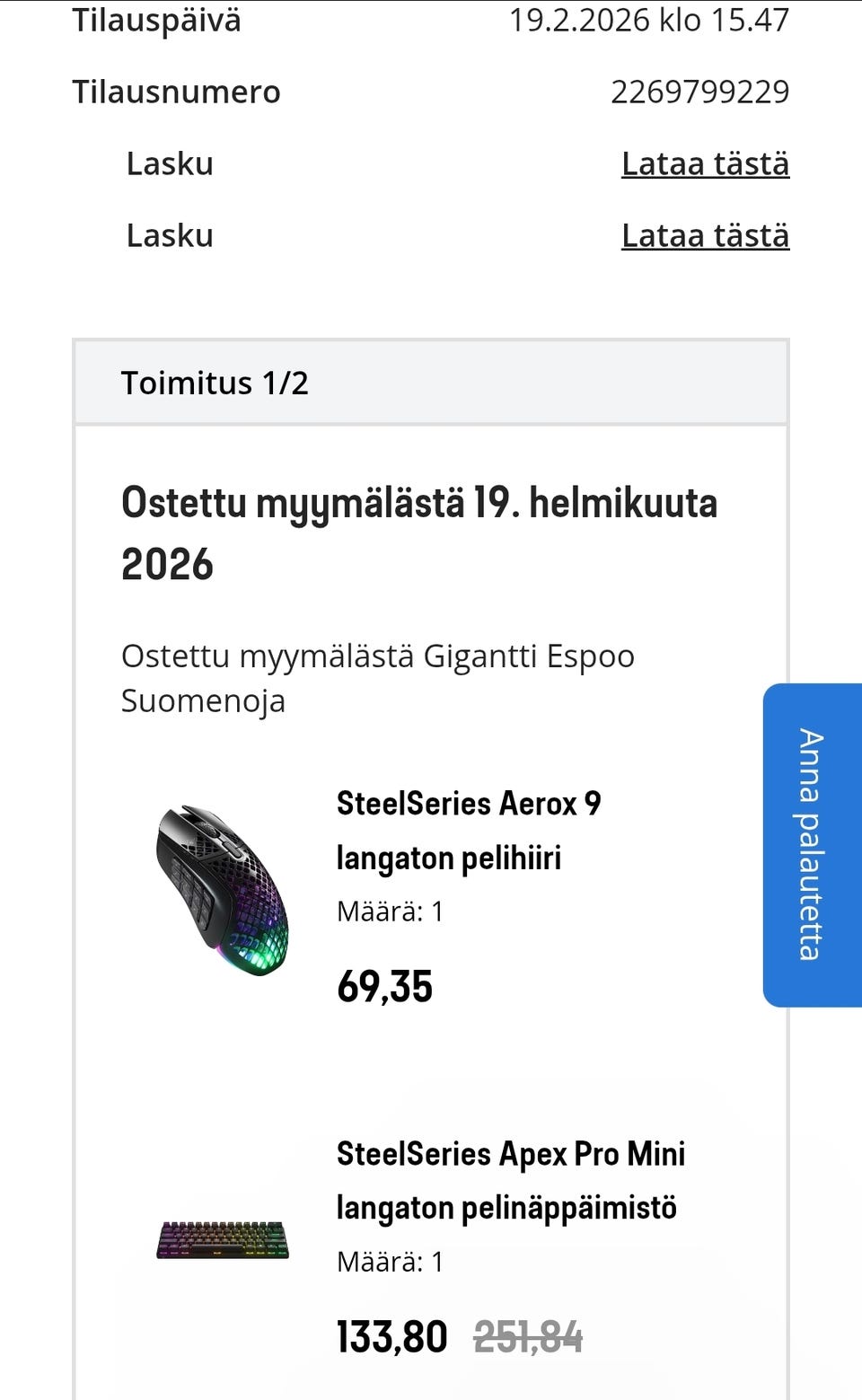Select the SteelSeries Aerox 9 product title

(x=470, y=804)
